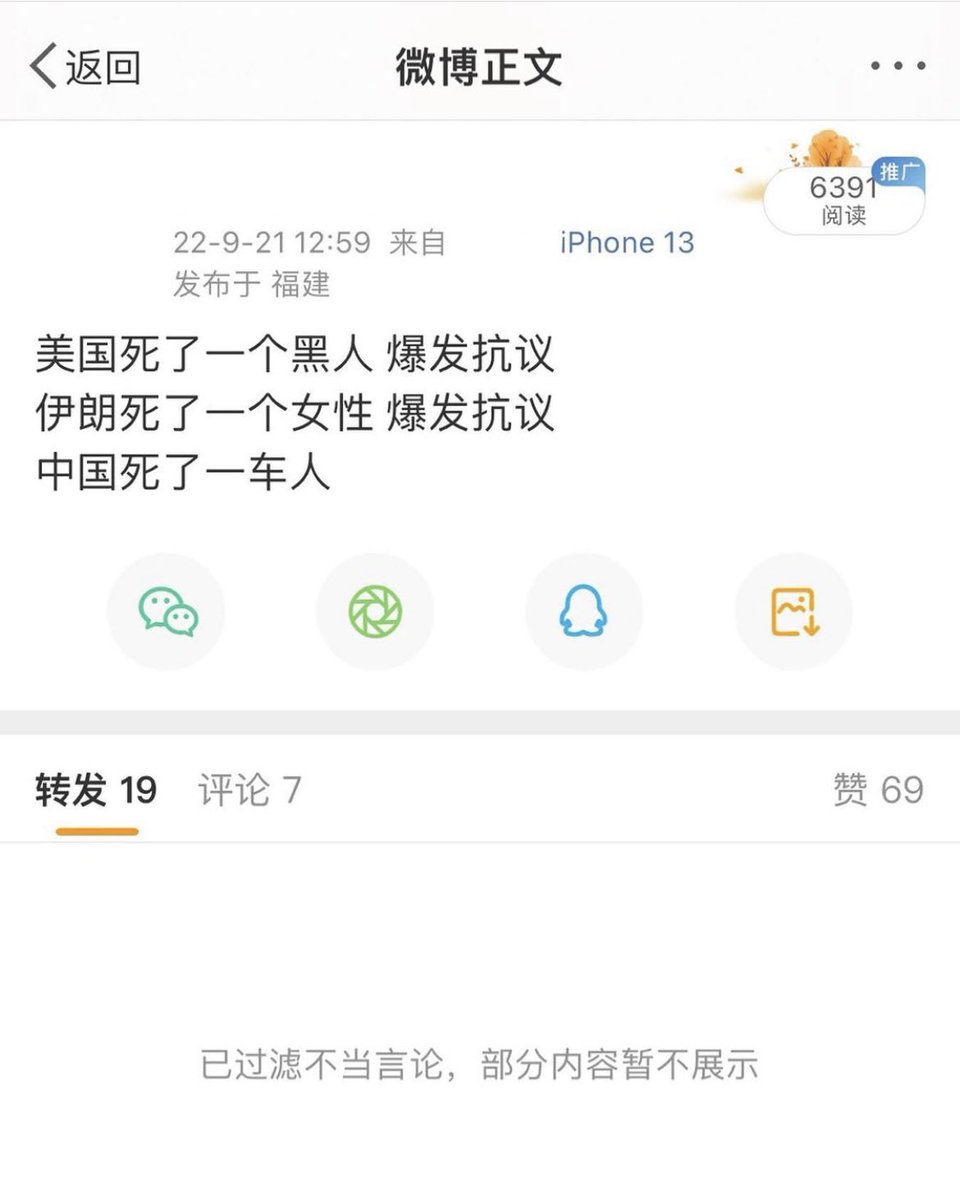960x1200 pixels.
Task: Share to WeChat Moments
Action: 375,612
